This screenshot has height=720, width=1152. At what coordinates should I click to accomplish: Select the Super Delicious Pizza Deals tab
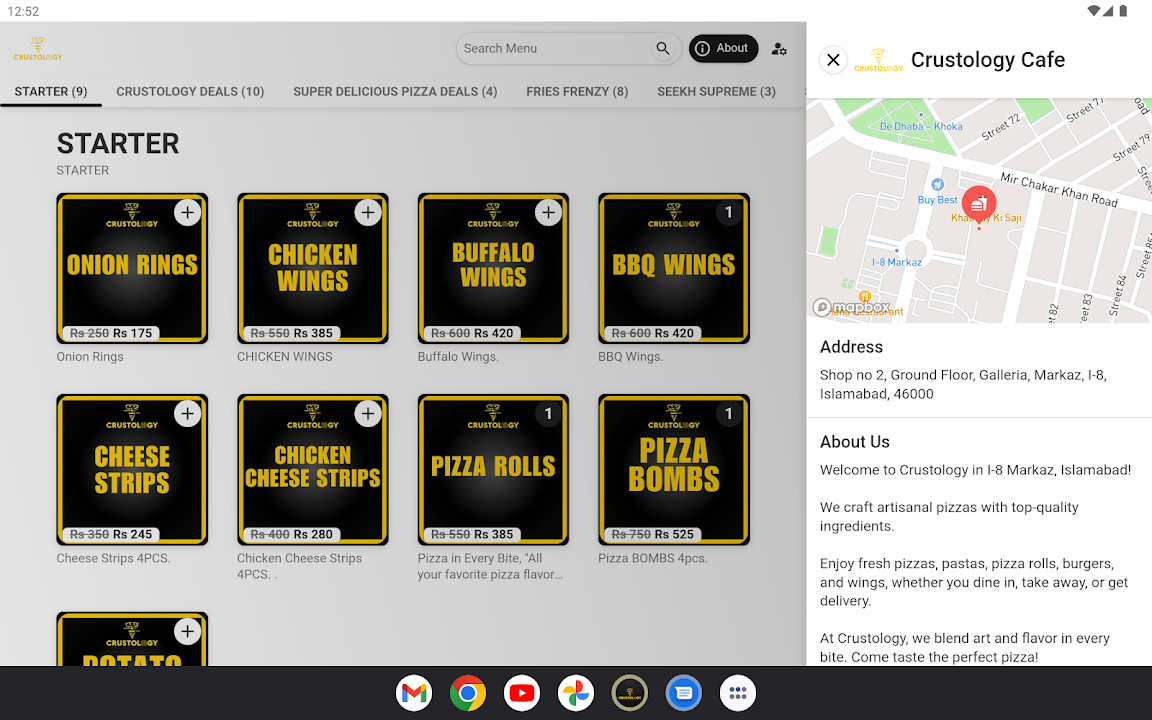[x=395, y=91]
